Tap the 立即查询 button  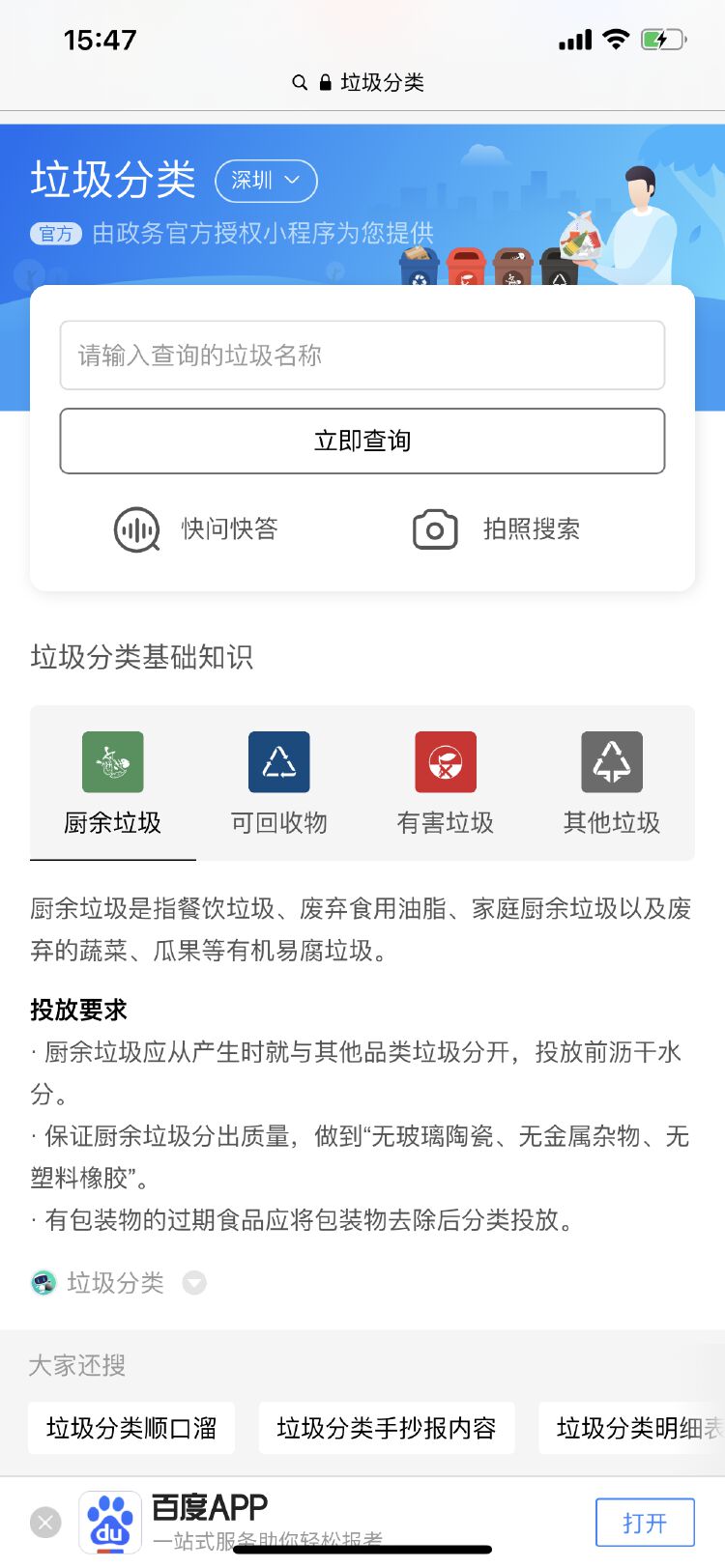tap(362, 441)
